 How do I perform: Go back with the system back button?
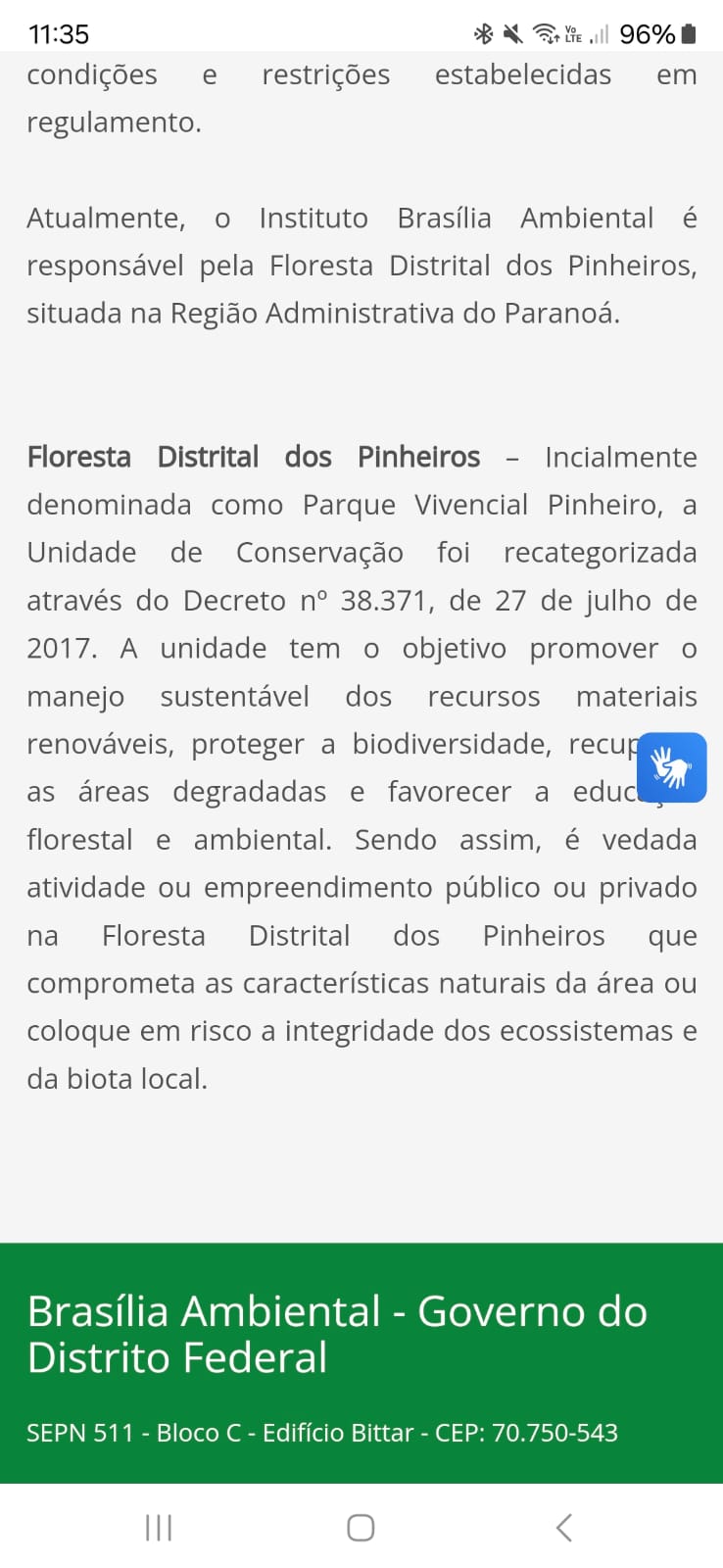coord(563,1527)
